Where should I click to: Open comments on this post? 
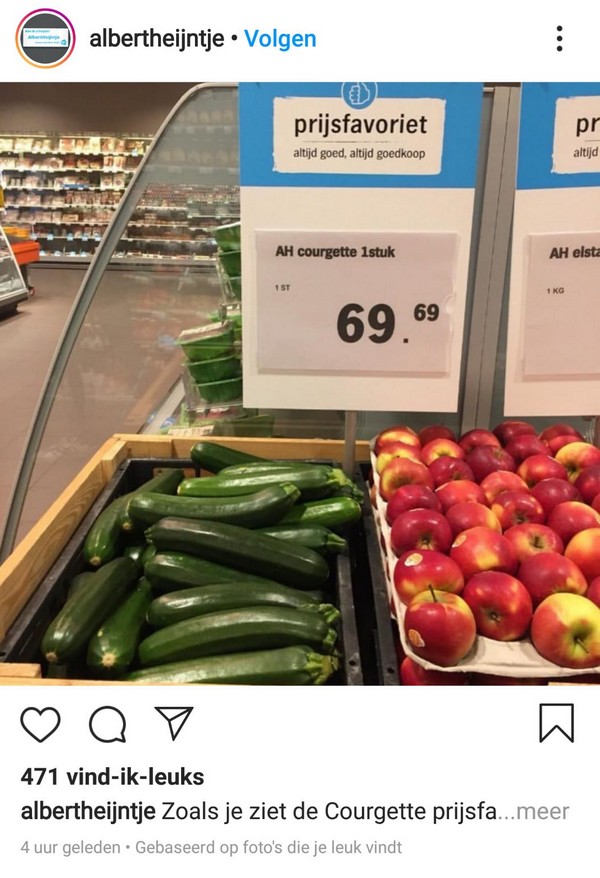(107, 723)
